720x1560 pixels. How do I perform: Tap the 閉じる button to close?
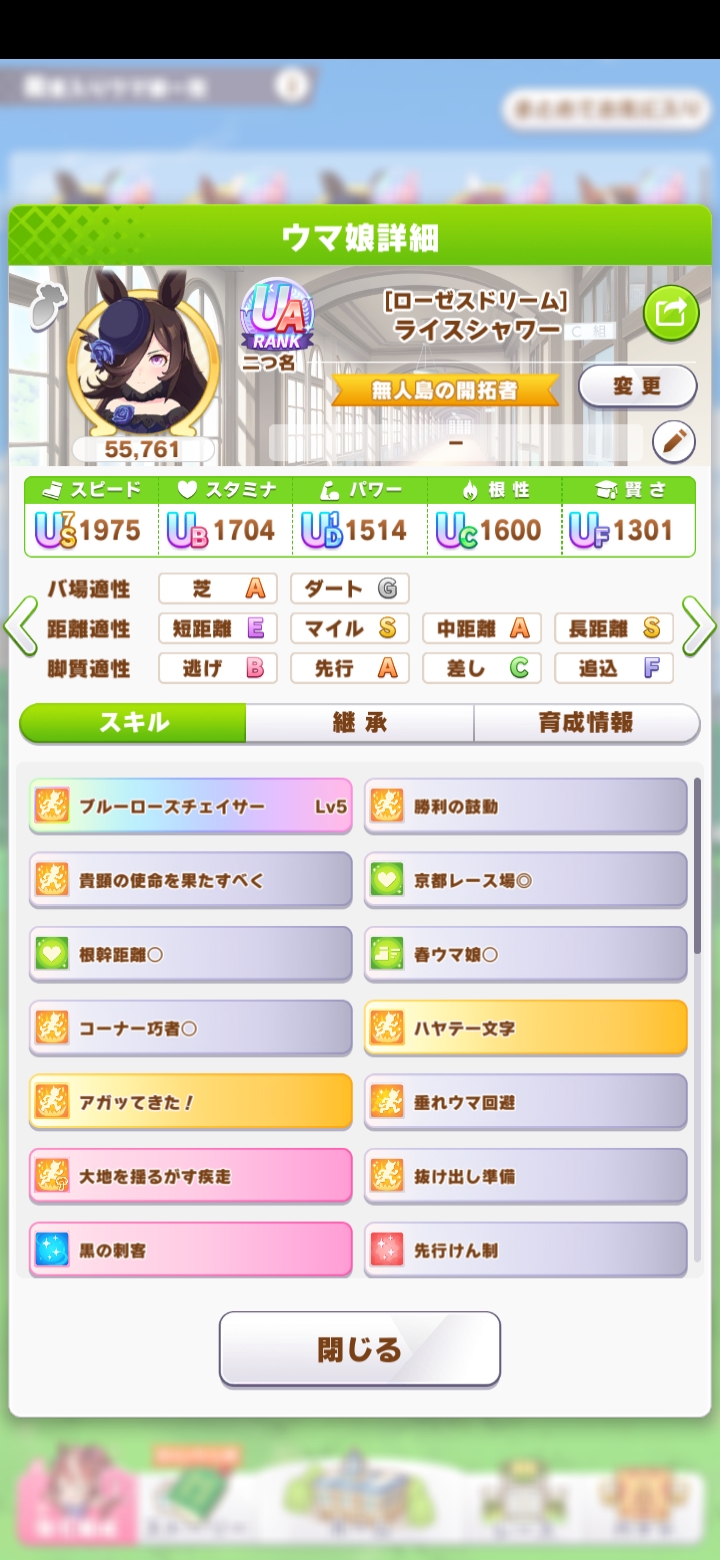360,1349
